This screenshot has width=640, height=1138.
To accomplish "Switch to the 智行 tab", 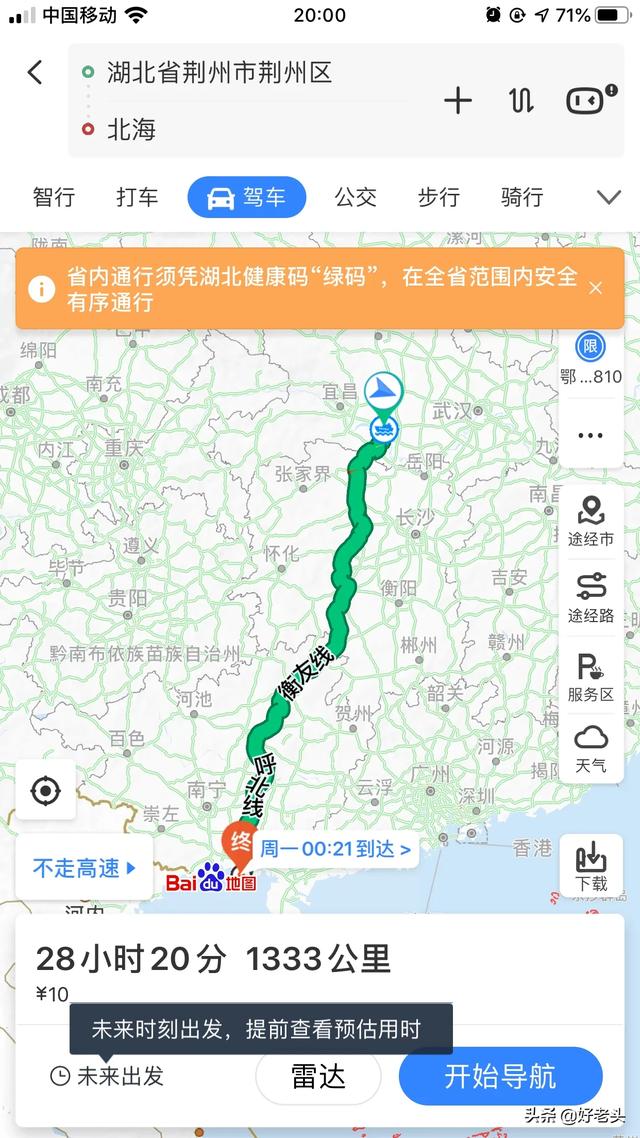I will click(54, 197).
